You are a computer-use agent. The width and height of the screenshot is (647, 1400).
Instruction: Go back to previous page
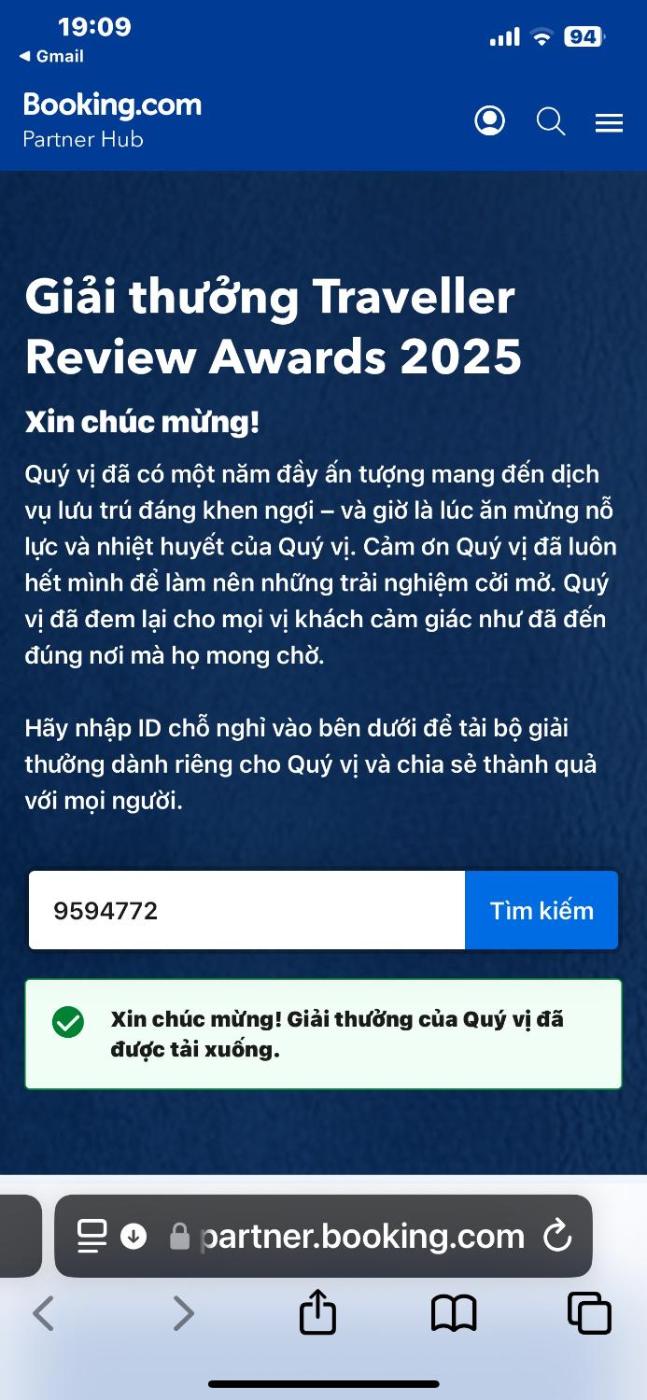pyautogui.click(x=43, y=1313)
